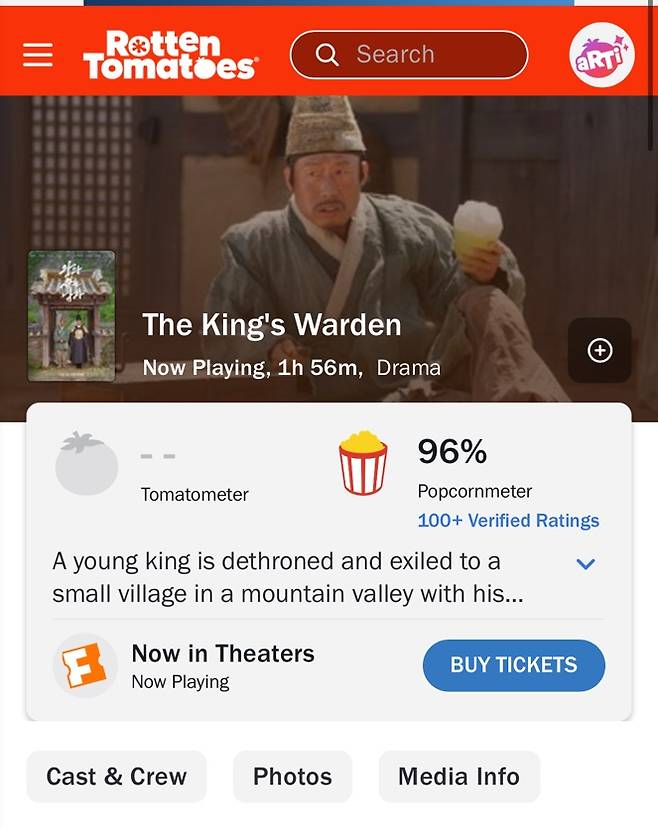Open Cast & Crew section
The image size is (658, 827).
(x=116, y=777)
